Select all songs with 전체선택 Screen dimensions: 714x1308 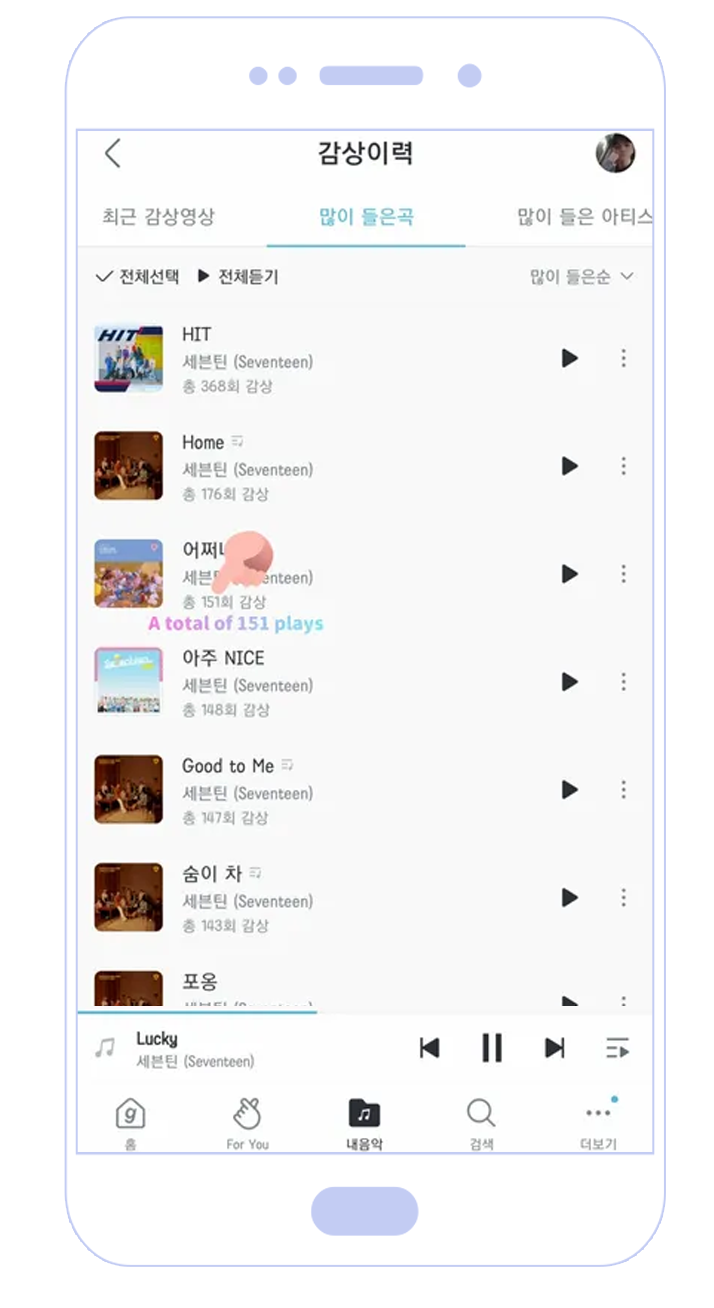click(x=137, y=277)
